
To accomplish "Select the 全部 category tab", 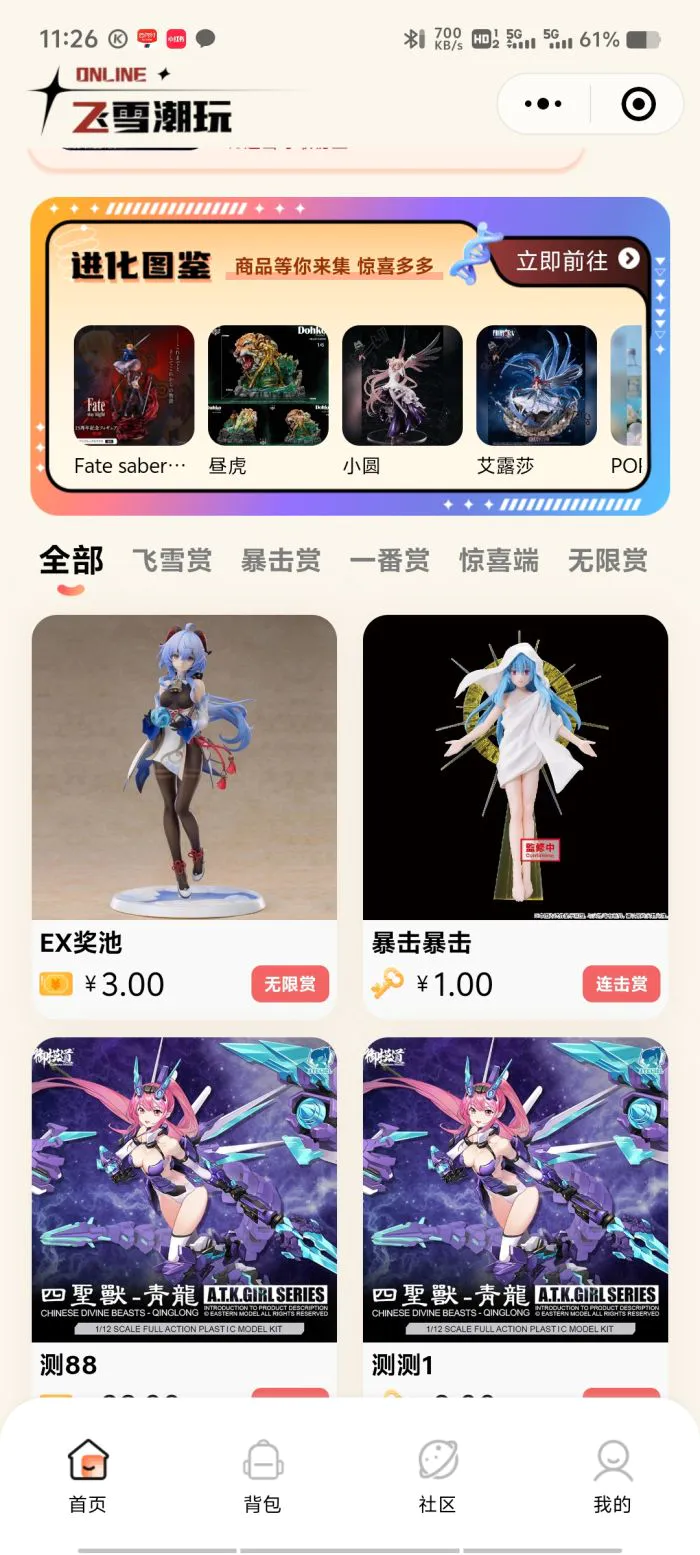I will pos(71,560).
